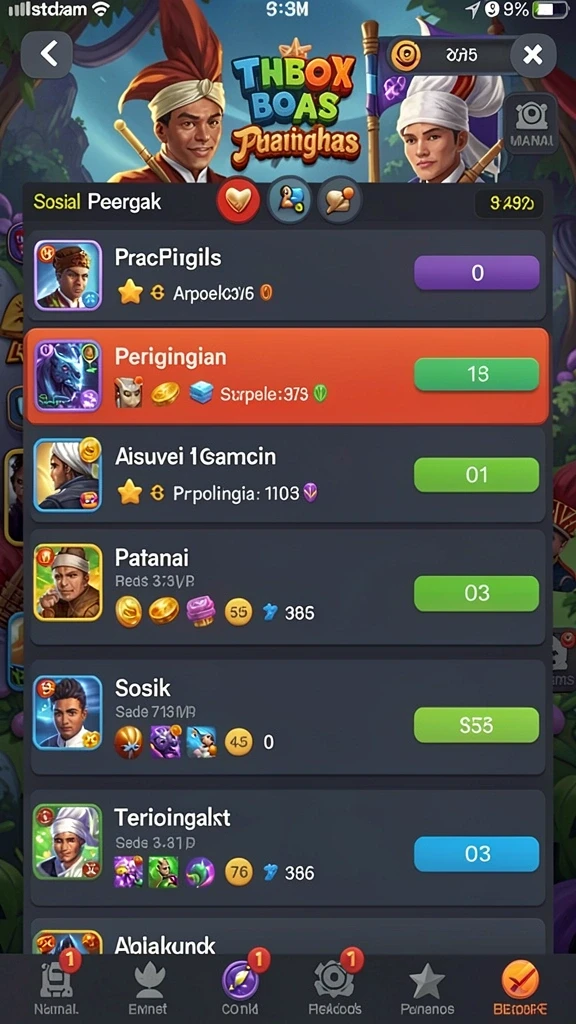The image size is (576, 1024).
Task: Tap the green 13 button for Perigingian
Action: pos(477,374)
